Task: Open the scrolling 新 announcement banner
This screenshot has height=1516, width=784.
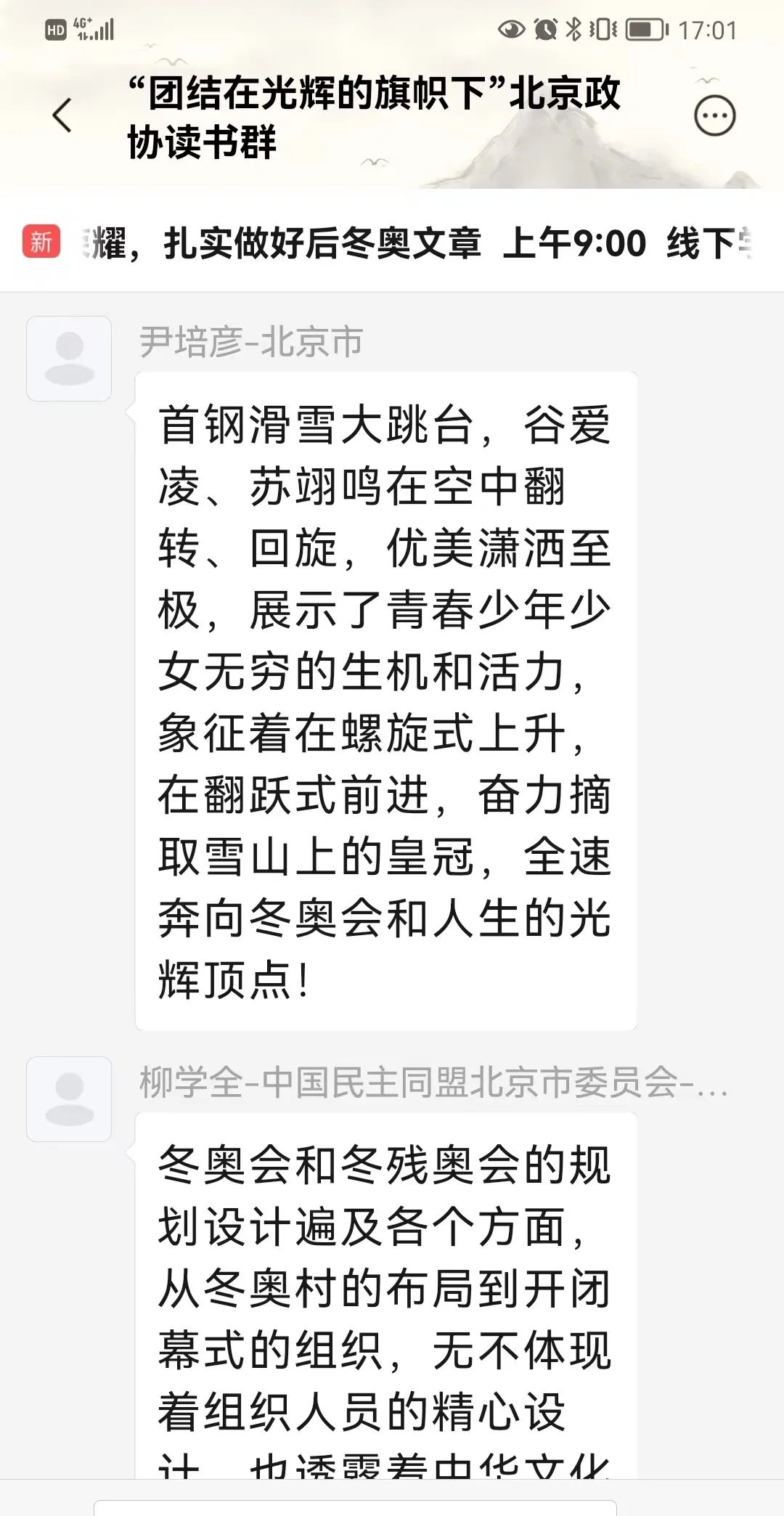Action: click(392, 243)
